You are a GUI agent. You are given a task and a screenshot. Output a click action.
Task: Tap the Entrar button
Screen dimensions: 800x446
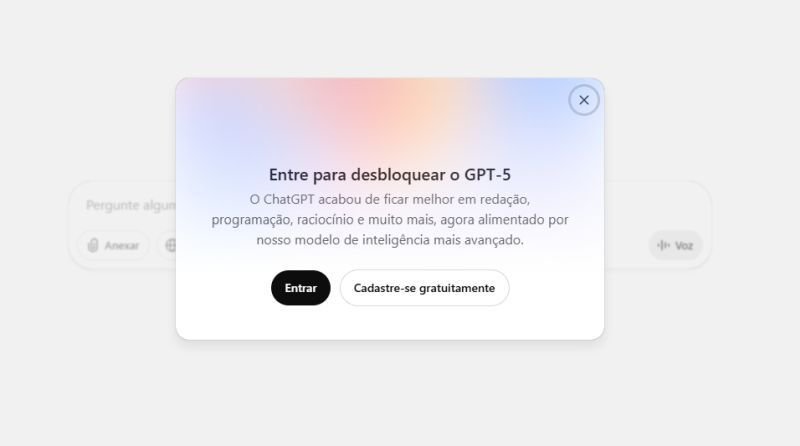pos(300,288)
